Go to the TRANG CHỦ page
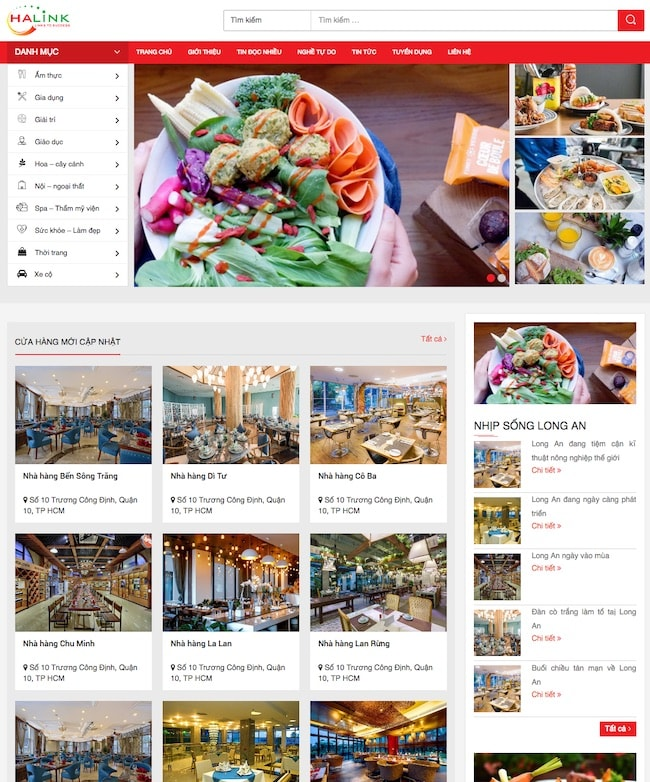The image size is (650, 782). [154, 52]
